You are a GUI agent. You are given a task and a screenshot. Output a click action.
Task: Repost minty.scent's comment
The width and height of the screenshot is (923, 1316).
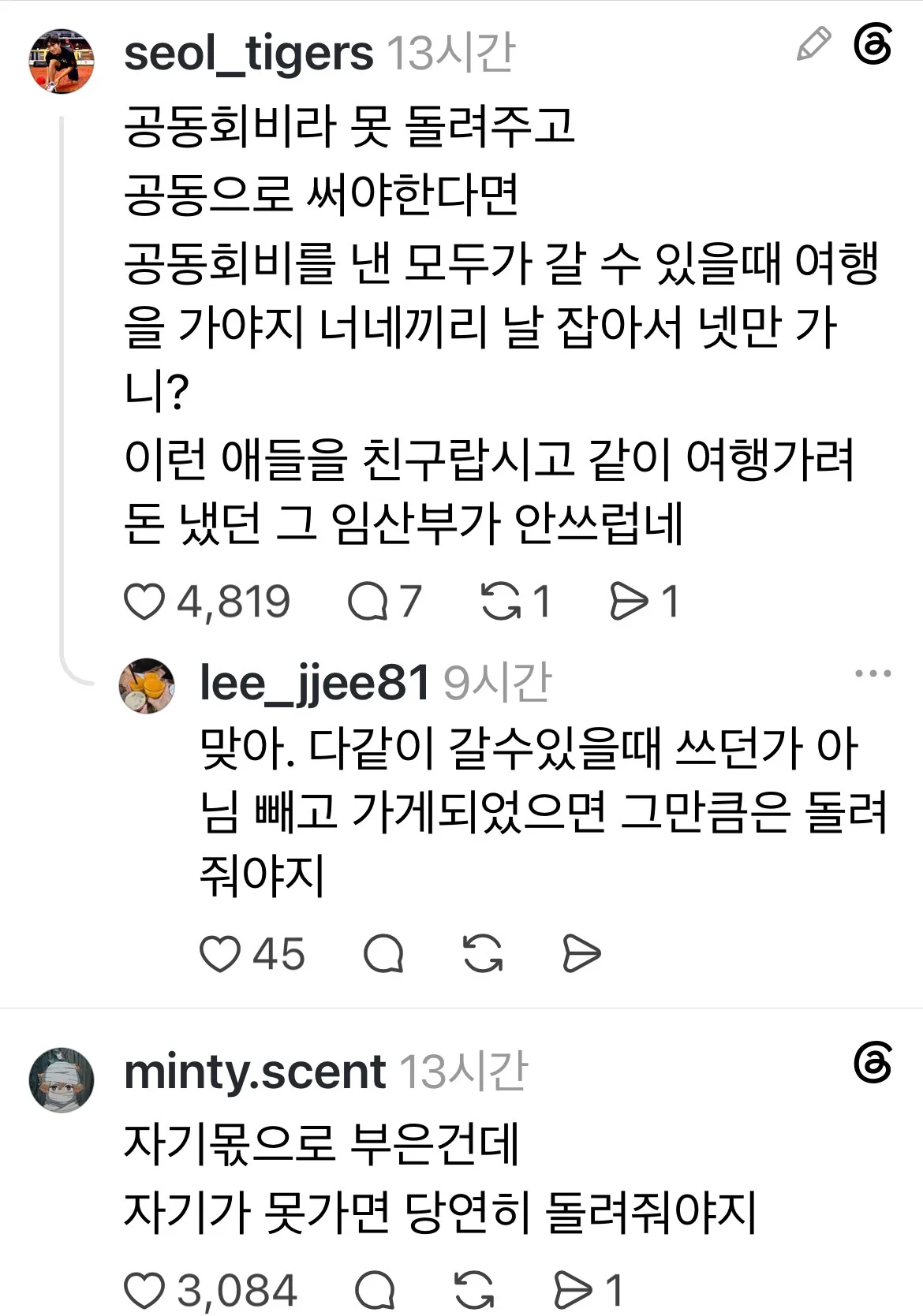(474, 1292)
